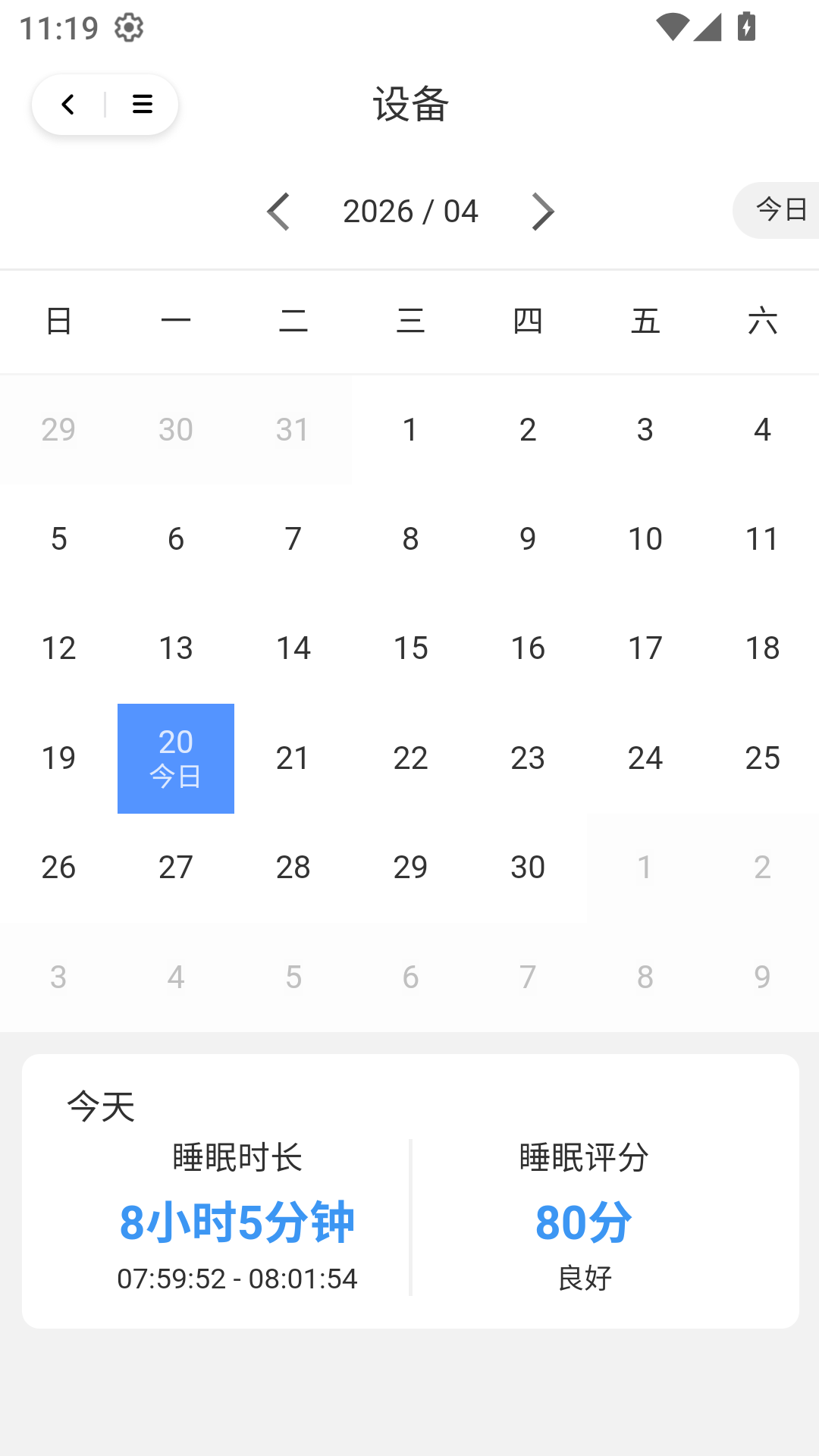Choose April 11 on the calendar
The height and width of the screenshot is (1456, 819).
tap(762, 539)
